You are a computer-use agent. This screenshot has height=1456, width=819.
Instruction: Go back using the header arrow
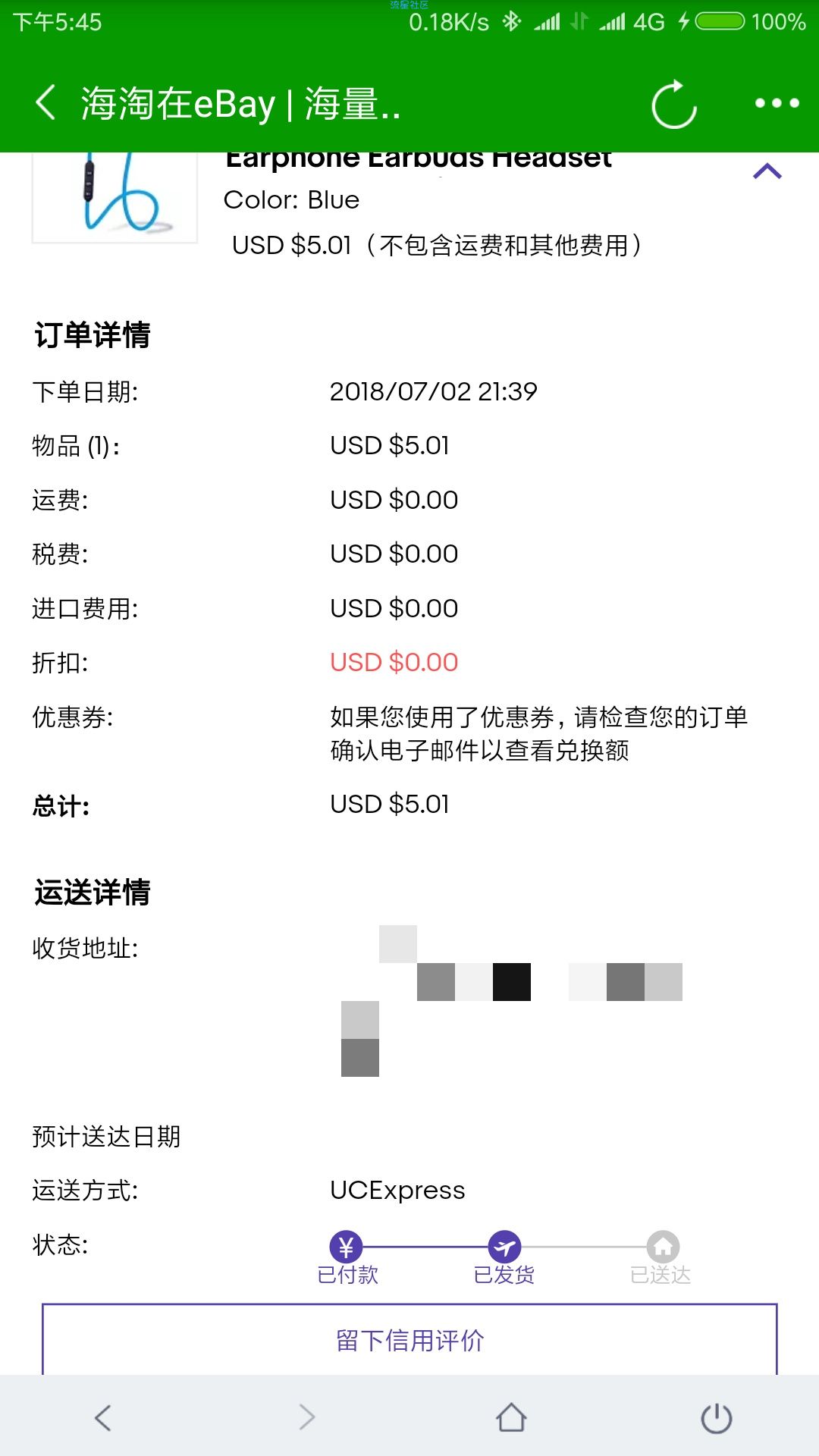pos(46,102)
